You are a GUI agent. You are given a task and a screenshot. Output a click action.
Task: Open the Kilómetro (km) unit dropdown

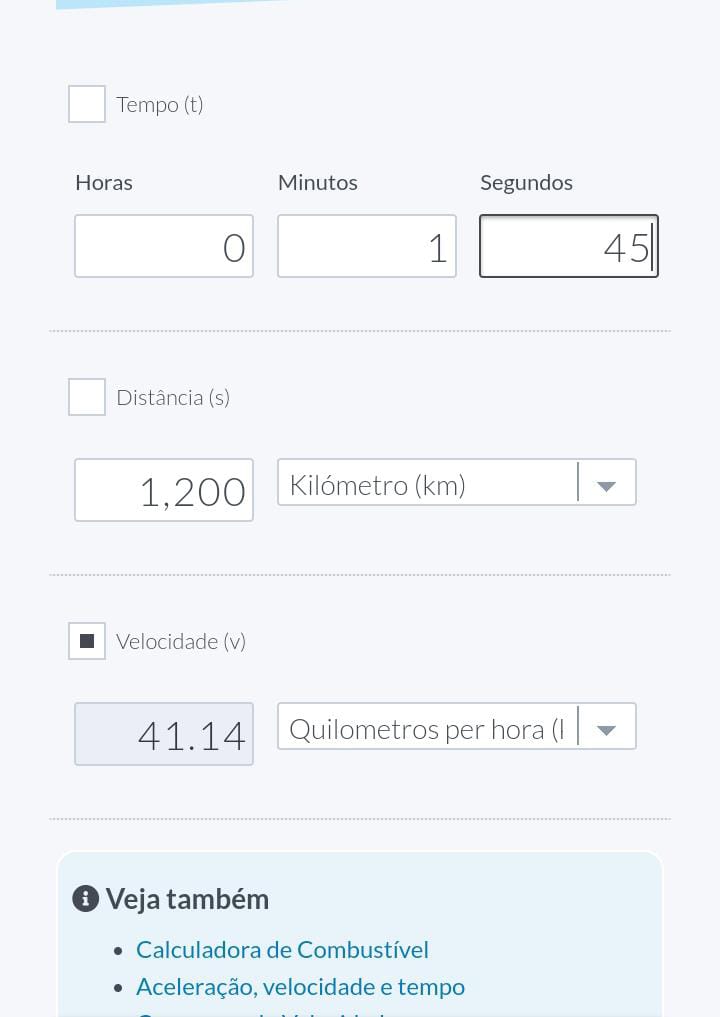coord(456,483)
